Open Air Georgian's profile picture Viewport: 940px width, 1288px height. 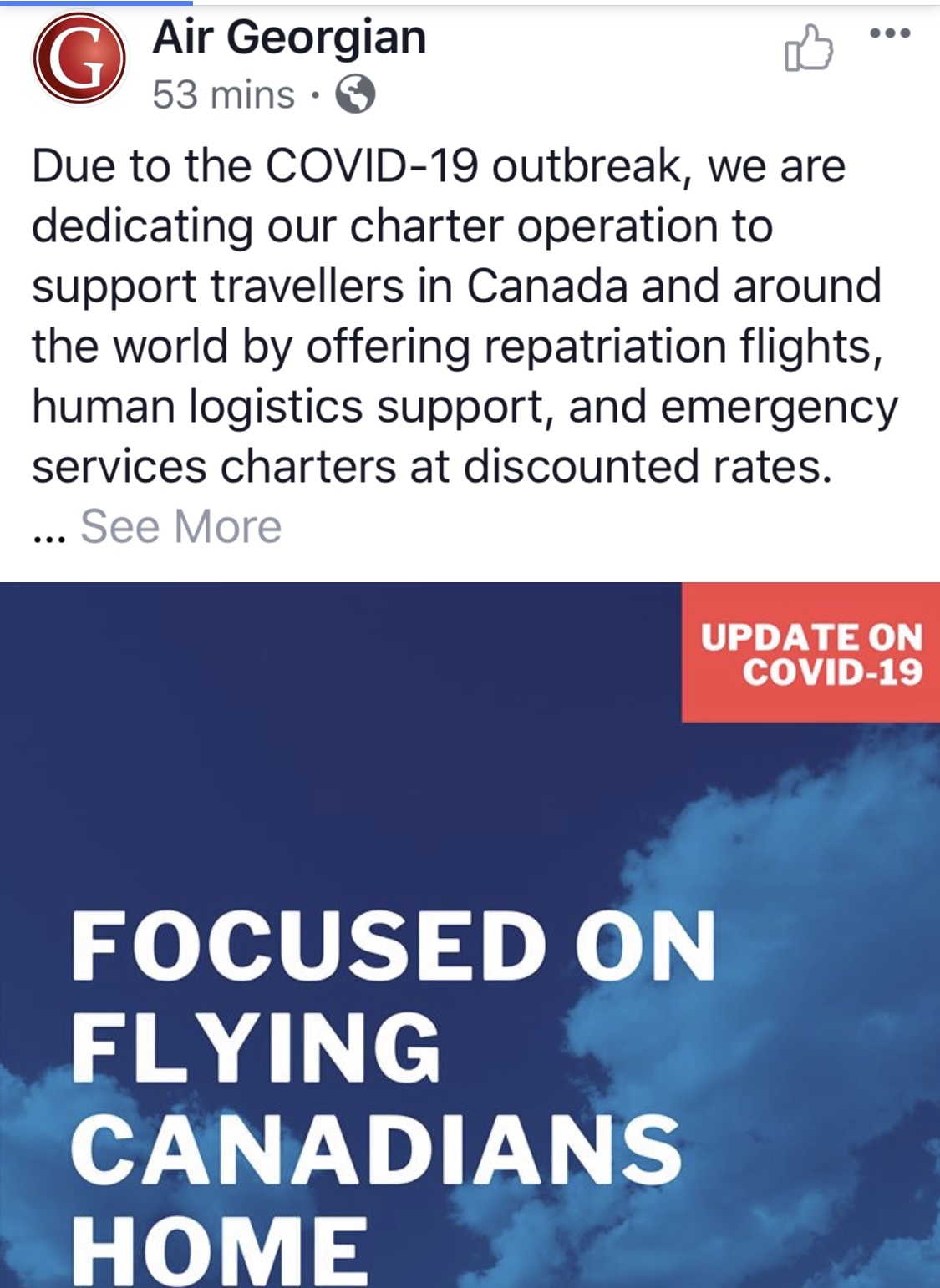(79, 60)
